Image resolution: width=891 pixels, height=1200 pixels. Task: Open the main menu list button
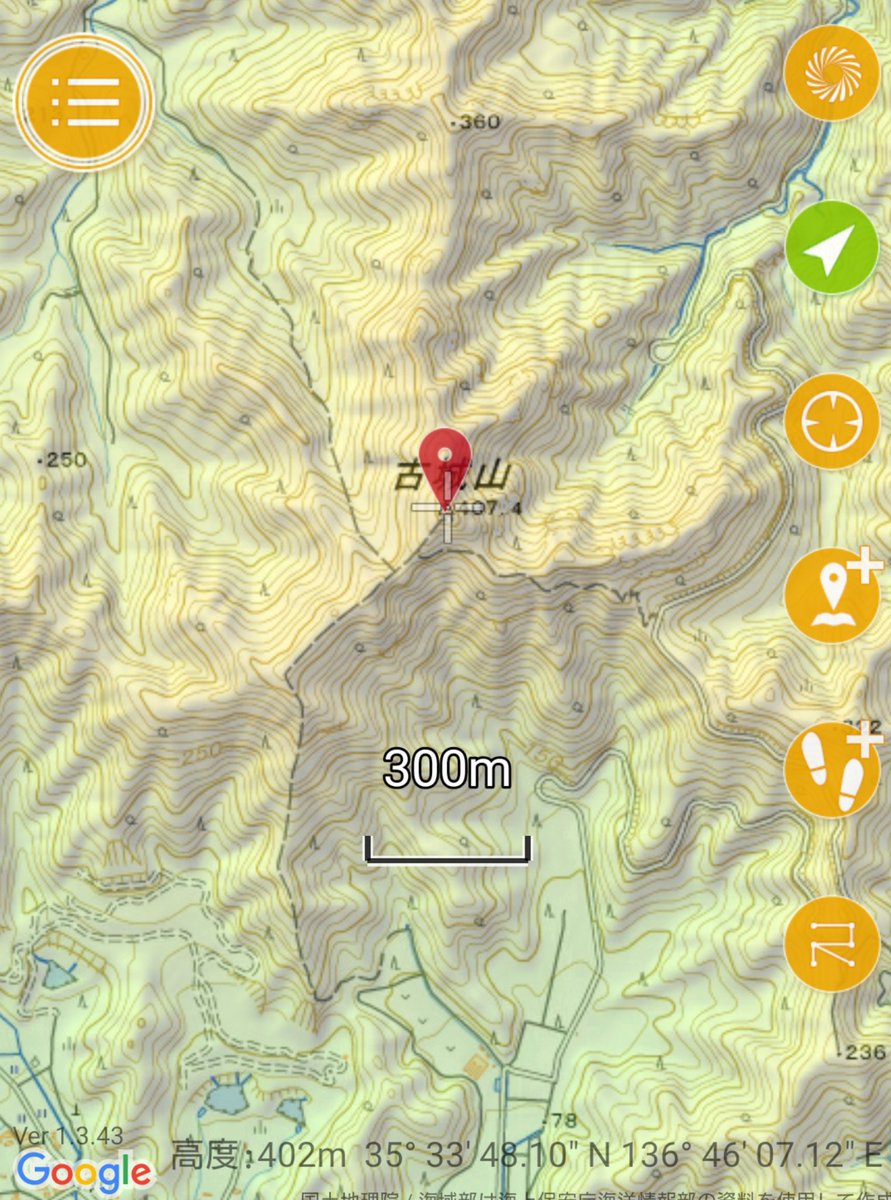tap(84, 100)
